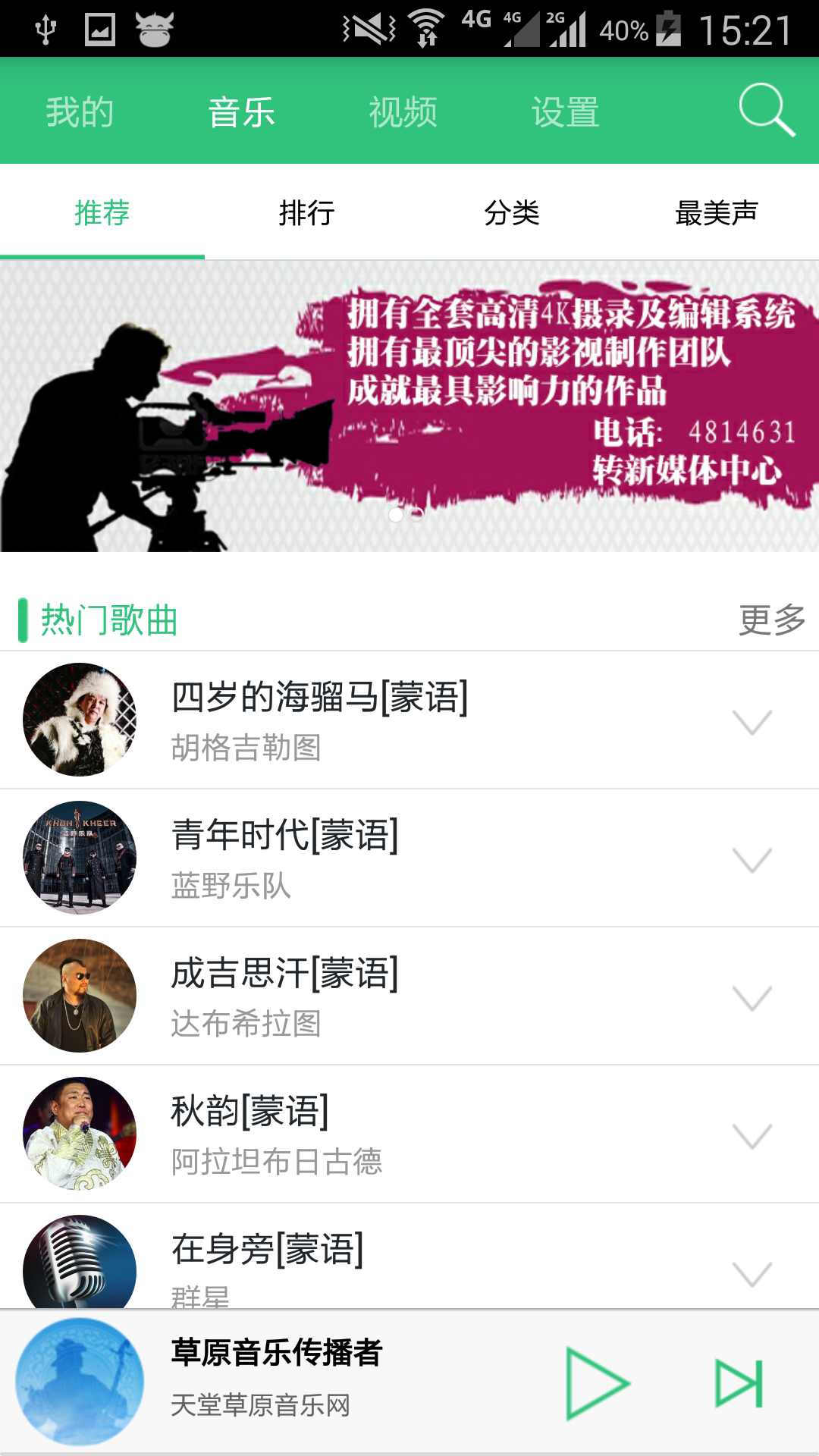Viewport: 819px width, 1456px height.
Task: Expand options for 青年时代[蒙语]
Action: coord(752,859)
